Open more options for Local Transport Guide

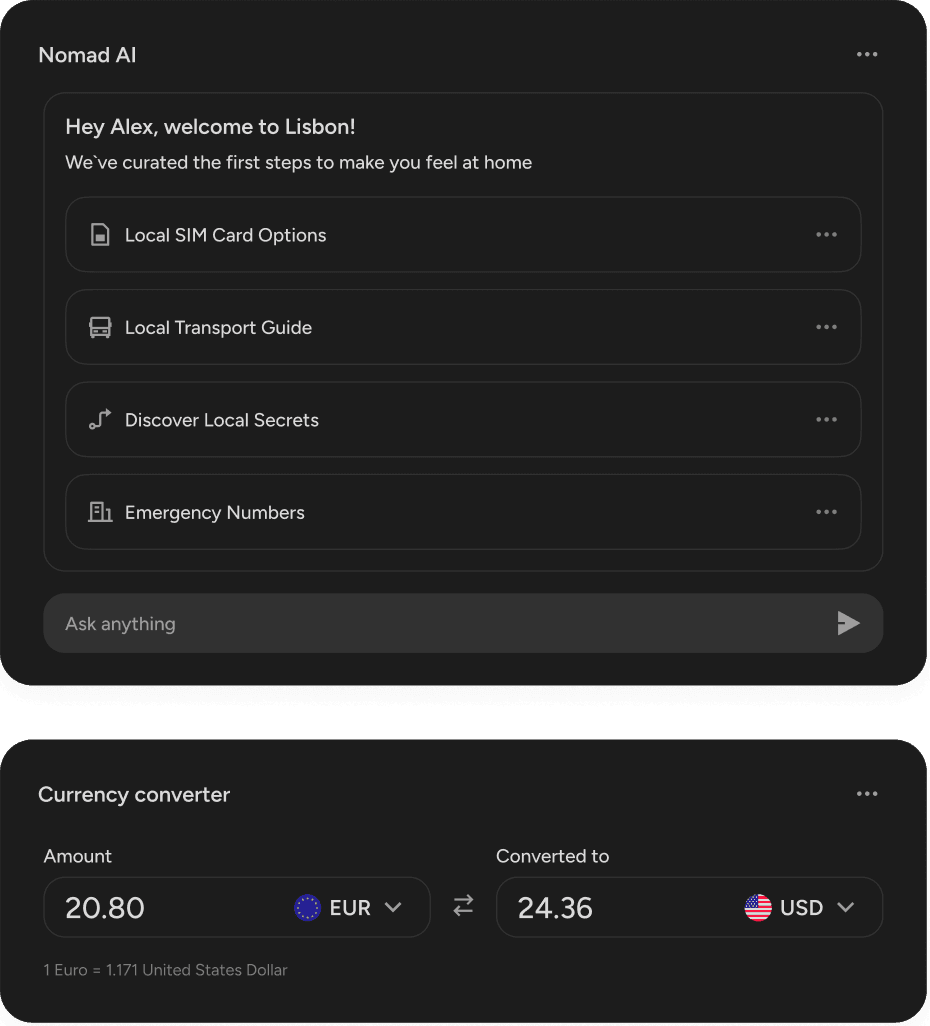tap(826, 328)
